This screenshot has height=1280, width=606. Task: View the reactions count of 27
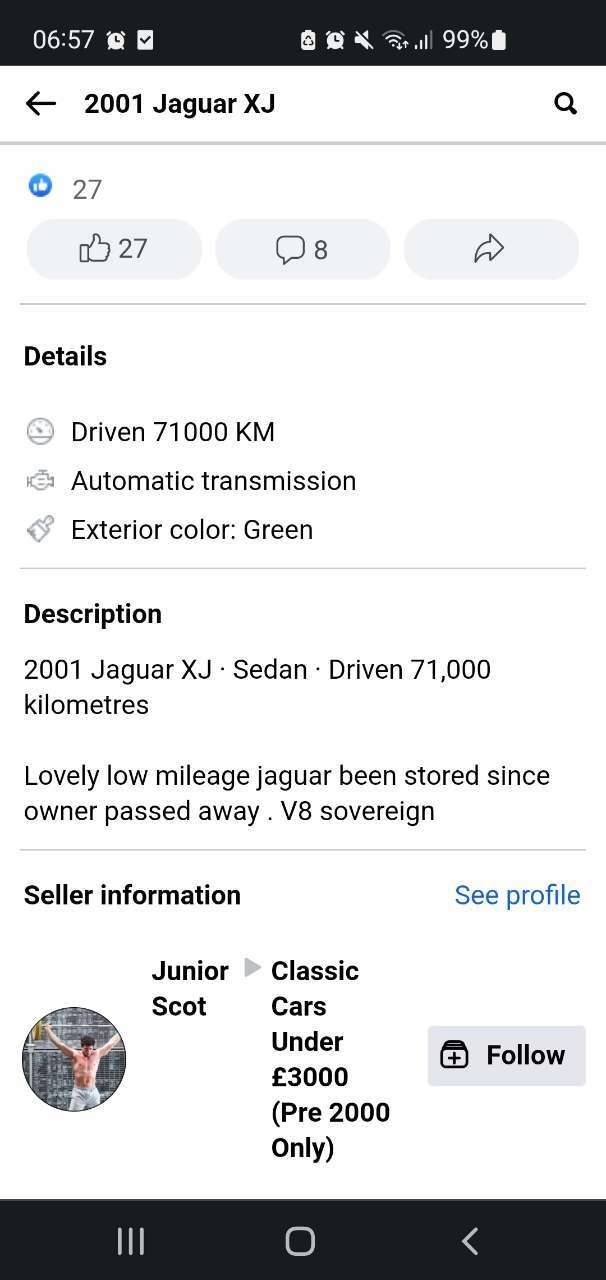pos(66,188)
